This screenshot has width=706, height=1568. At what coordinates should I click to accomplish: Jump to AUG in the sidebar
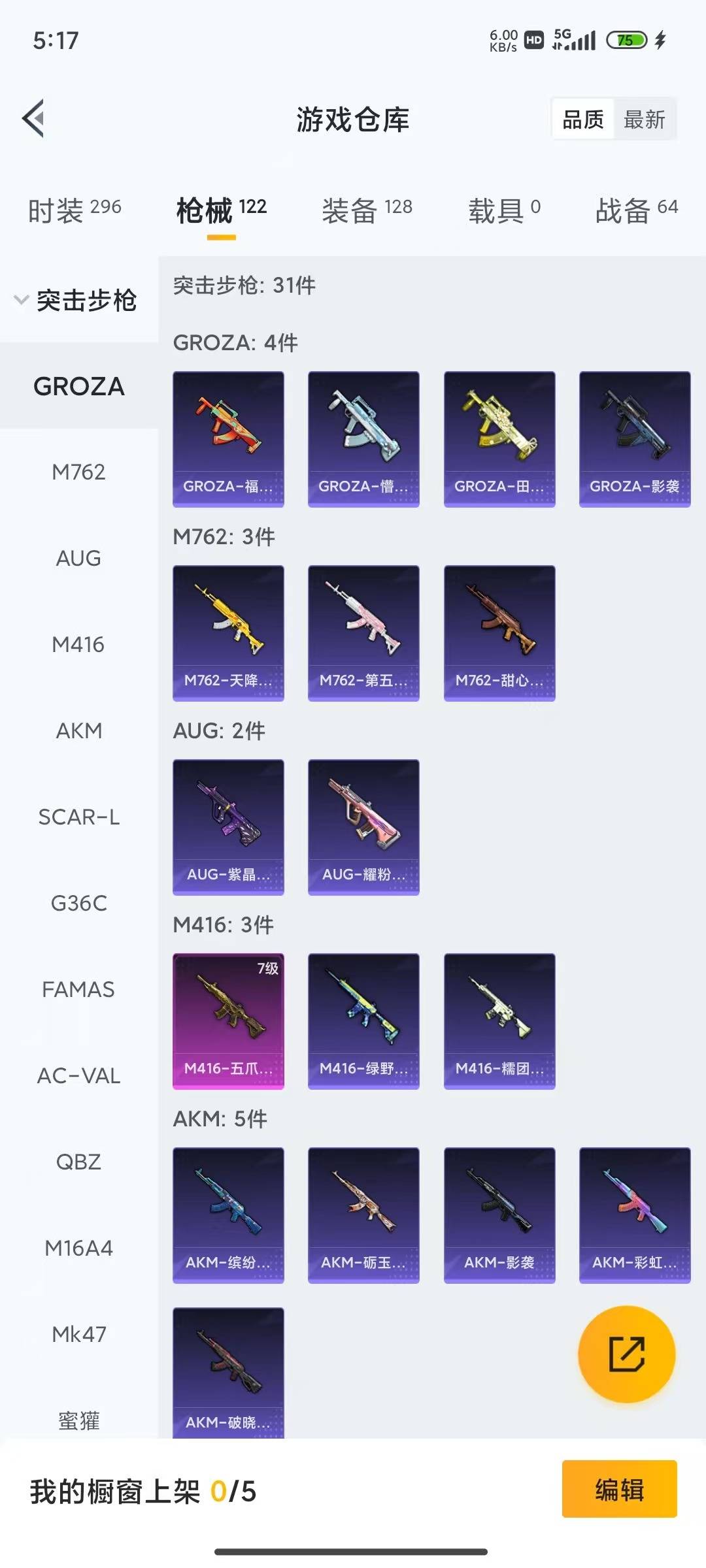tap(78, 558)
